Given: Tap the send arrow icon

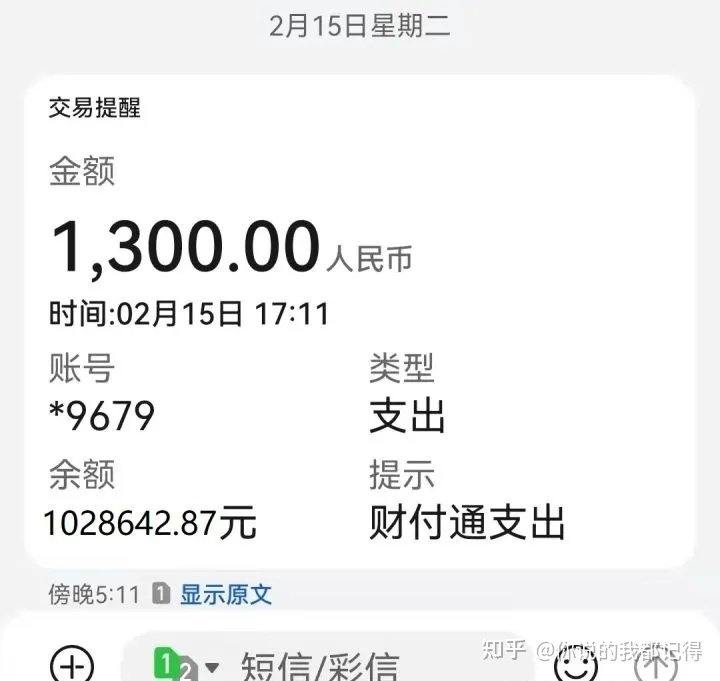Looking at the screenshot, I should [654, 664].
